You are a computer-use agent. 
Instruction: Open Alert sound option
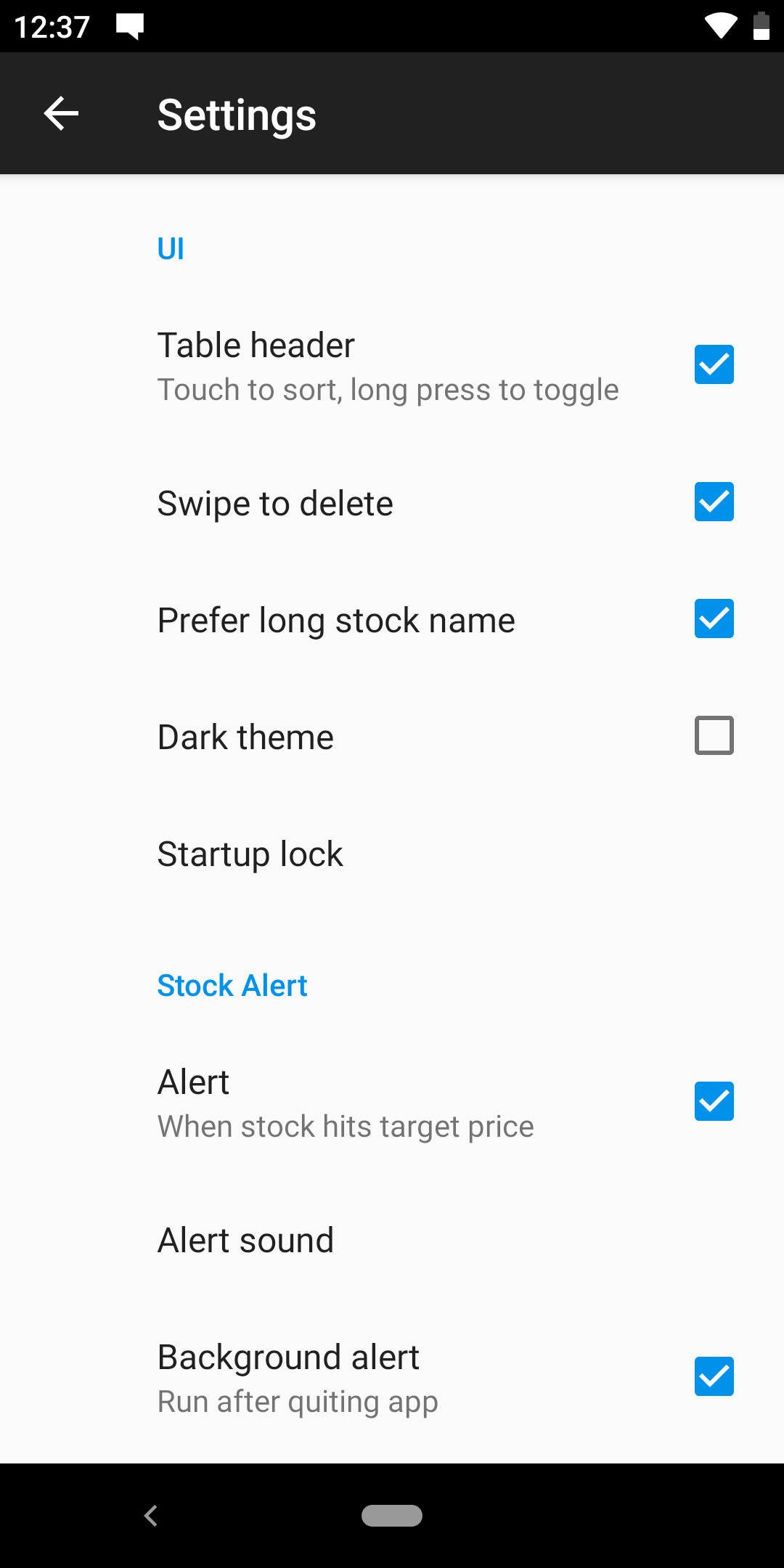tap(392, 1240)
